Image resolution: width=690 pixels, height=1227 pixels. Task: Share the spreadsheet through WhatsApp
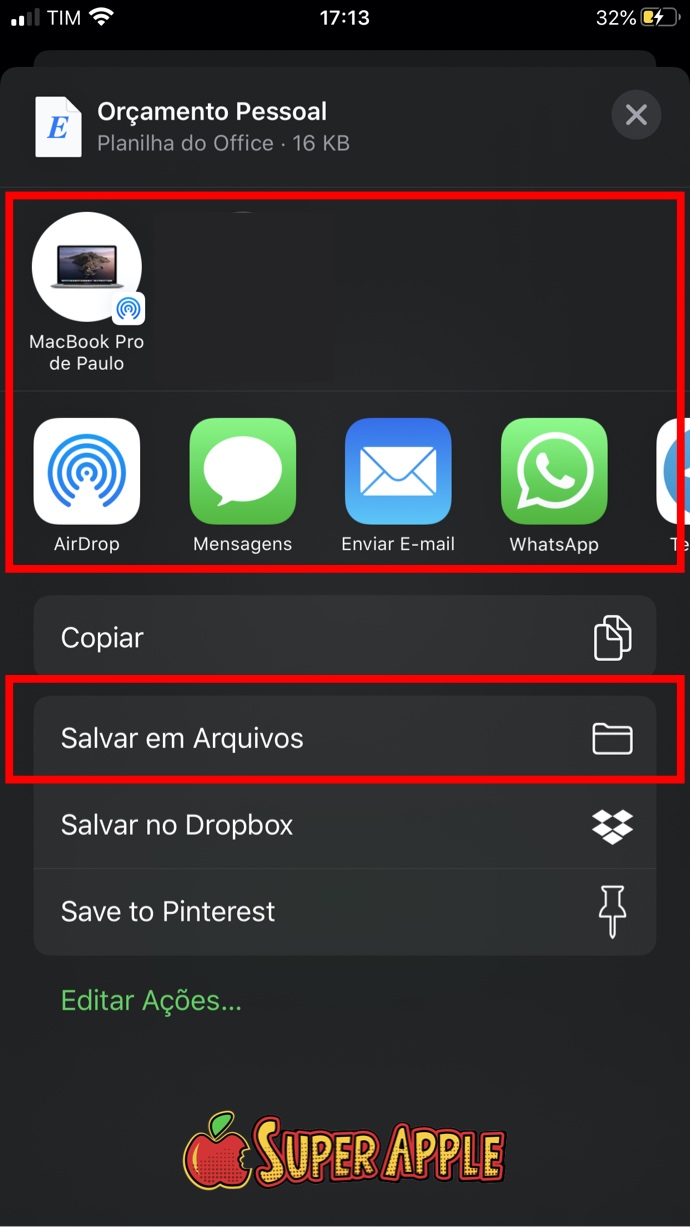[x=554, y=472]
